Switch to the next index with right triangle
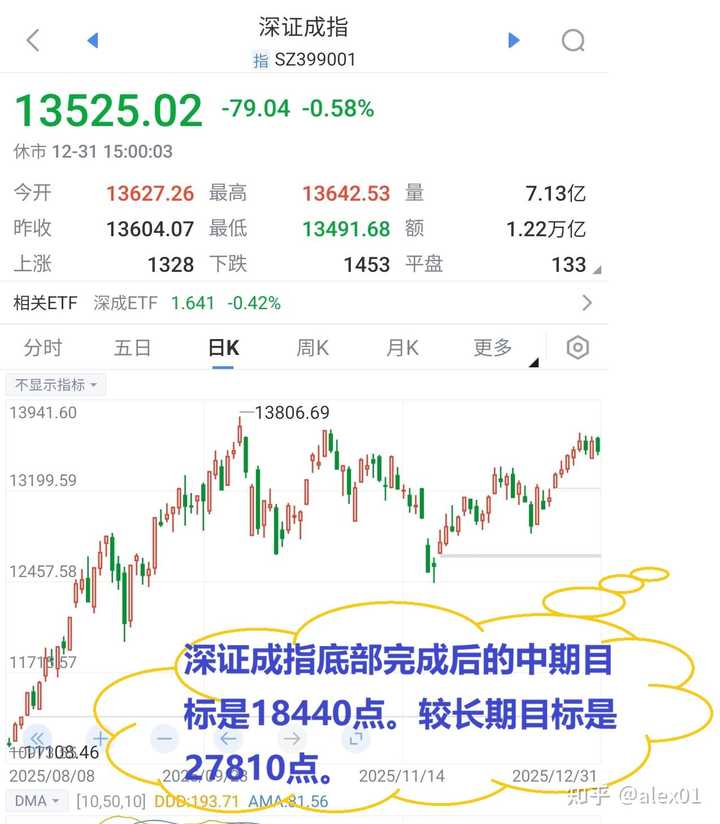 coord(514,41)
